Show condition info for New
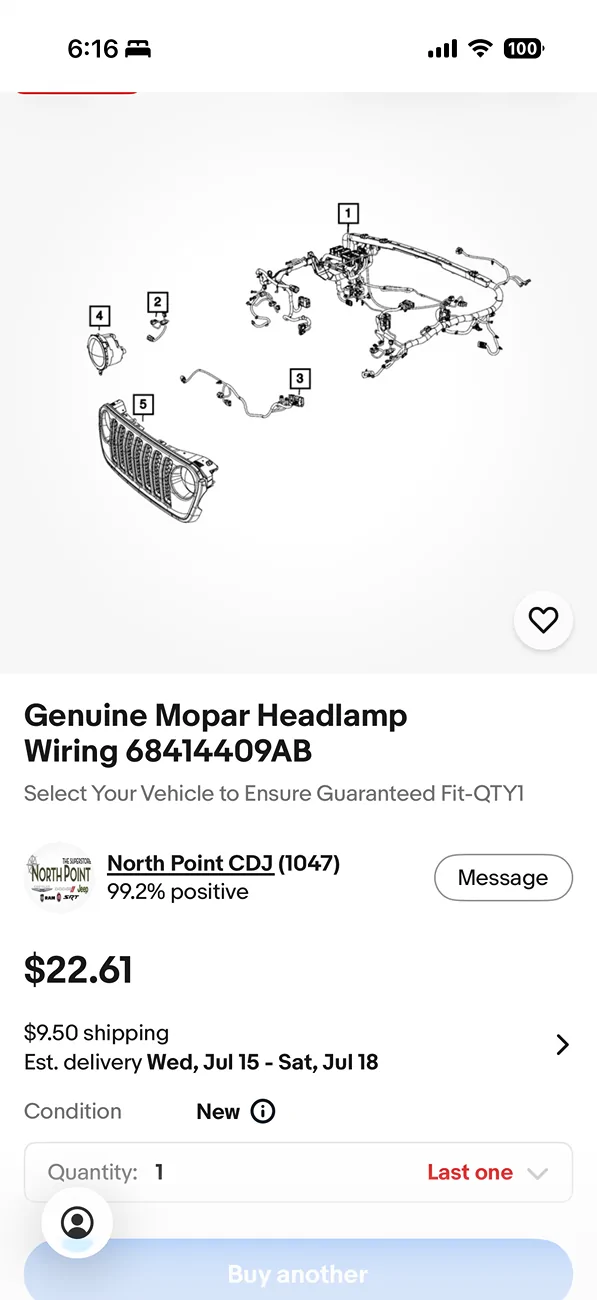Viewport: 597px width, 1300px height. pos(262,1112)
